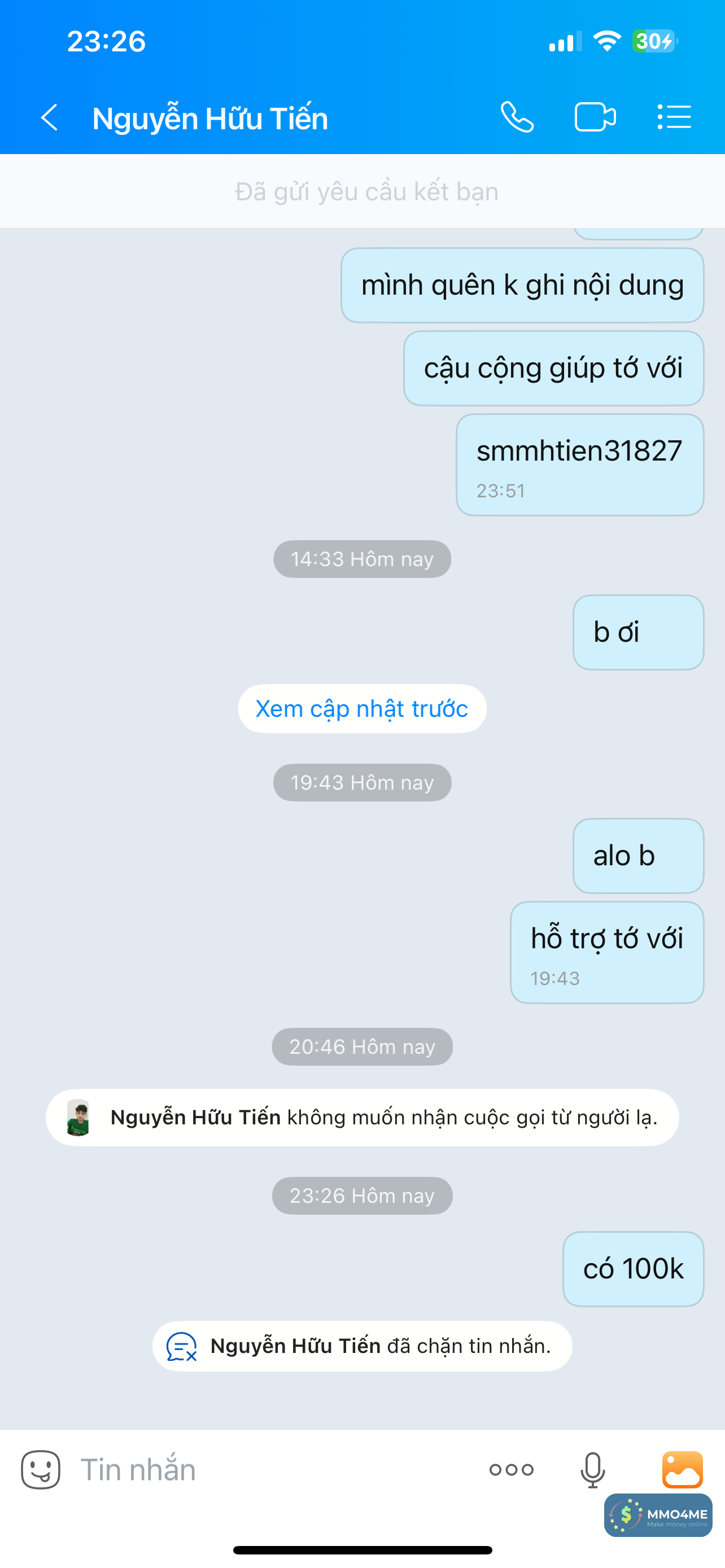Record a voice message with microphone
This screenshot has height=1568, width=725.
(592, 1470)
